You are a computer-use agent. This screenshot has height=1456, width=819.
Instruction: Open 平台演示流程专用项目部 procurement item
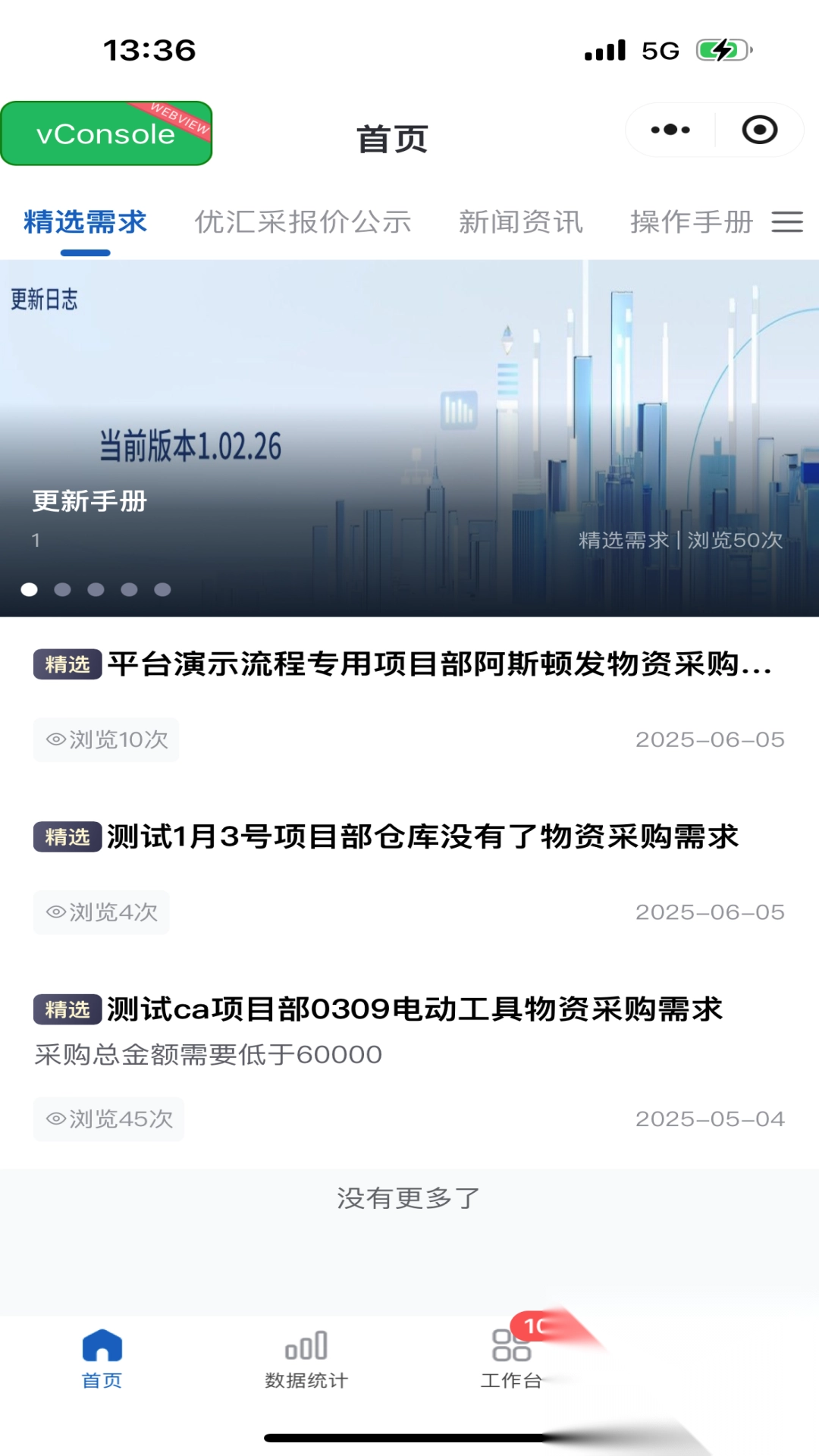tap(409, 667)
